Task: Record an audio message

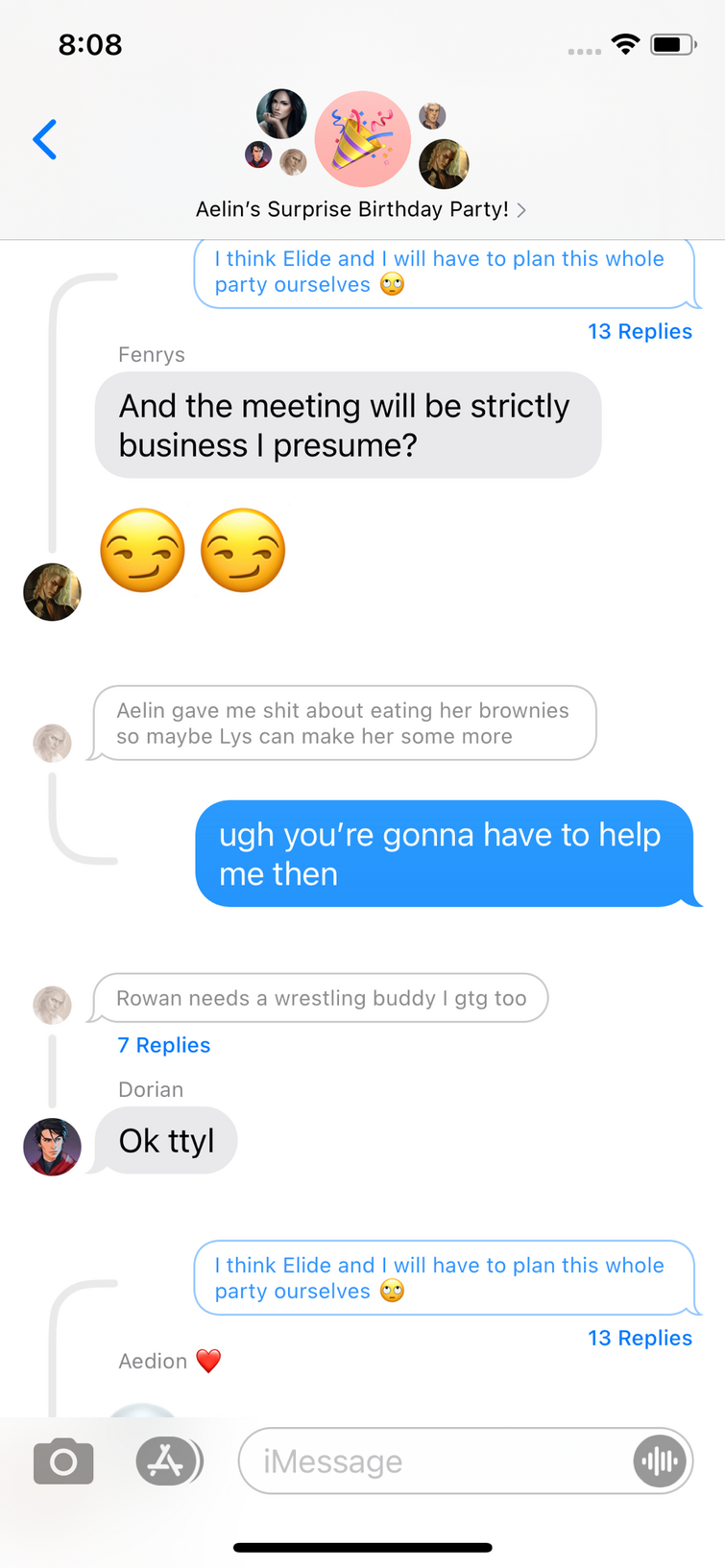Action: pyautogui.click(x=660, y=1461)
